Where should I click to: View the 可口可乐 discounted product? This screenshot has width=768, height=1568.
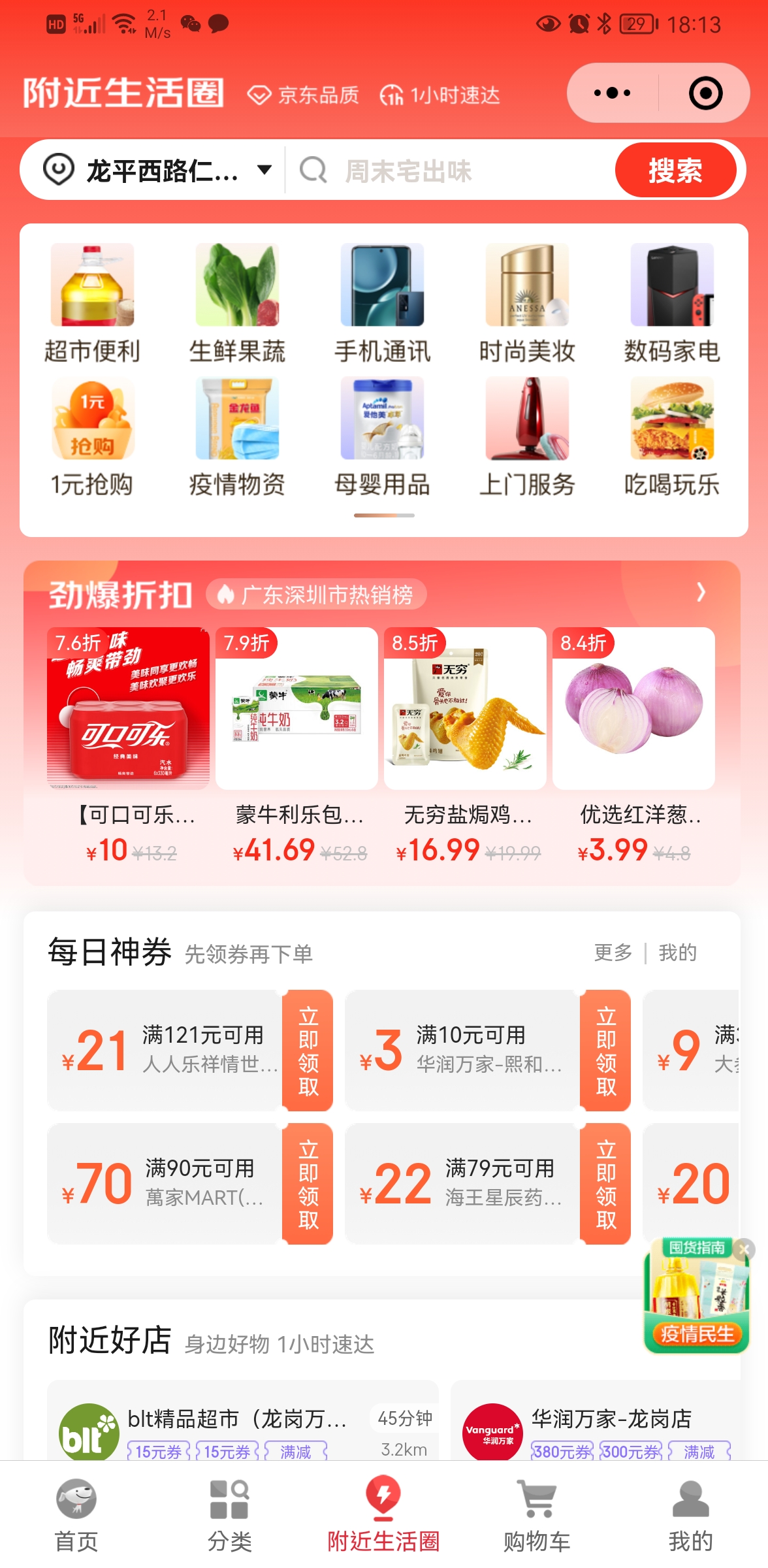(129, 745)
